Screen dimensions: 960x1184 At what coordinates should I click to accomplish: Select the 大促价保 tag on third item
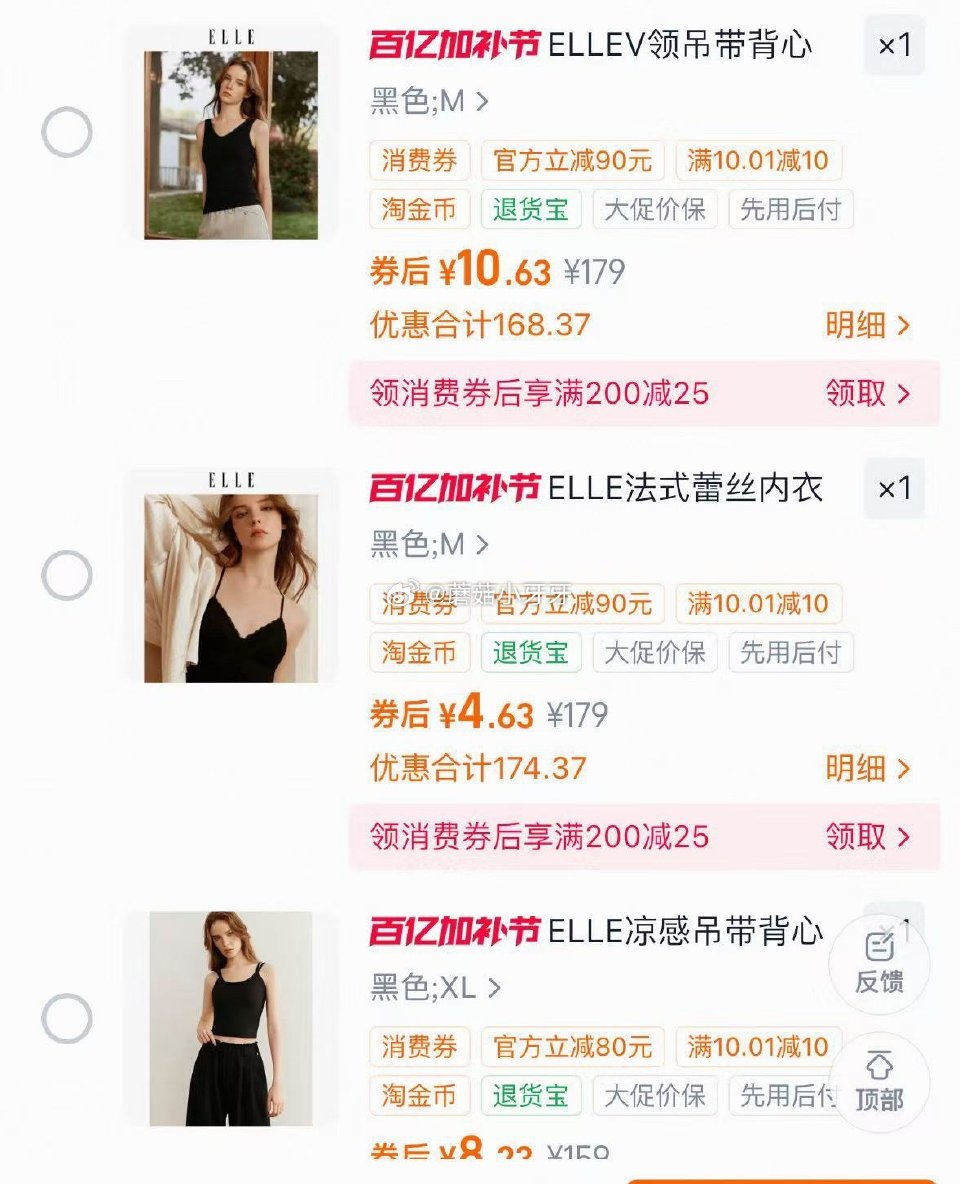click(x=653, y=1096)
